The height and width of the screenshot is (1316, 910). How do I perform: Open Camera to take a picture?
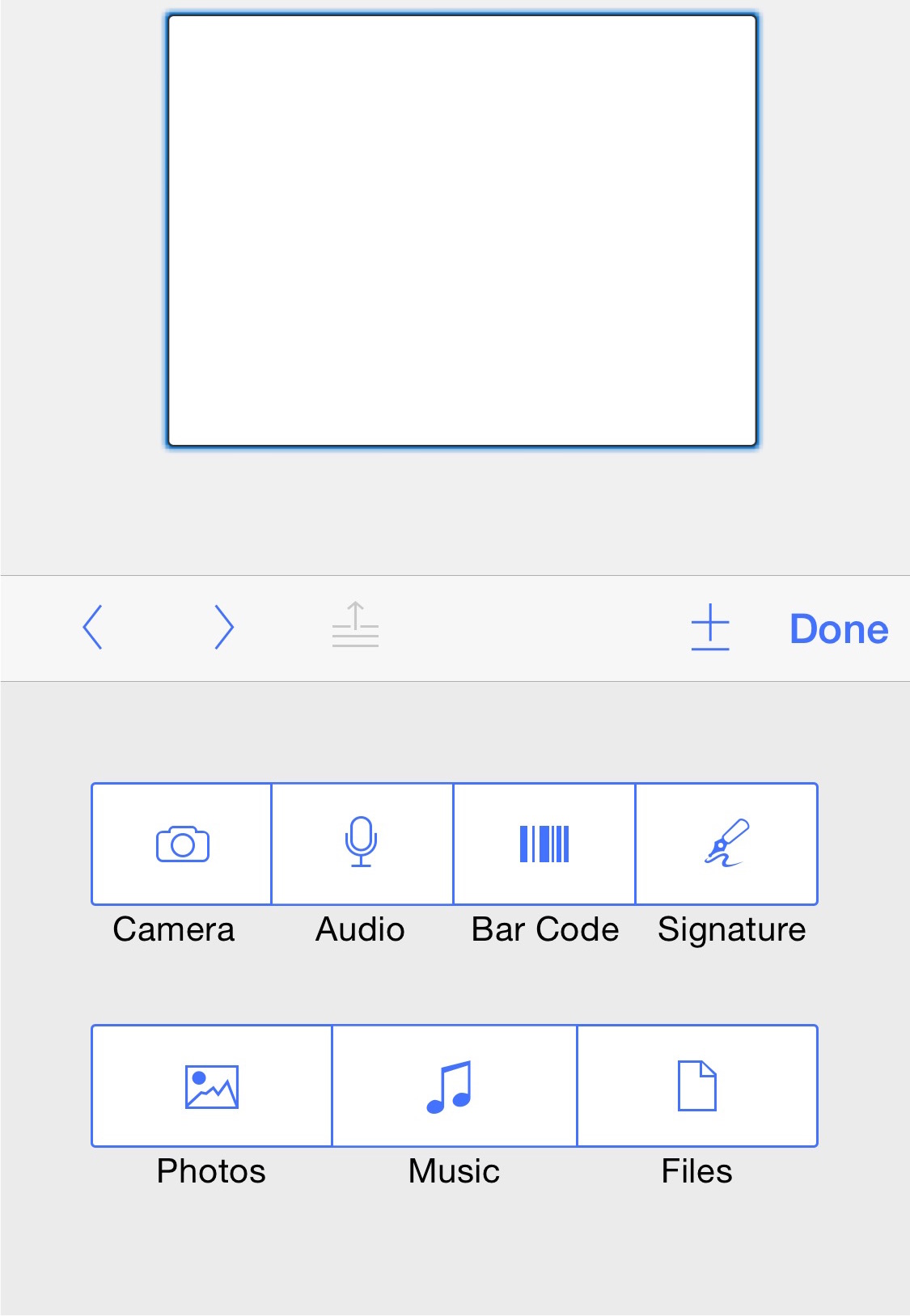click(x=182, y=844)
